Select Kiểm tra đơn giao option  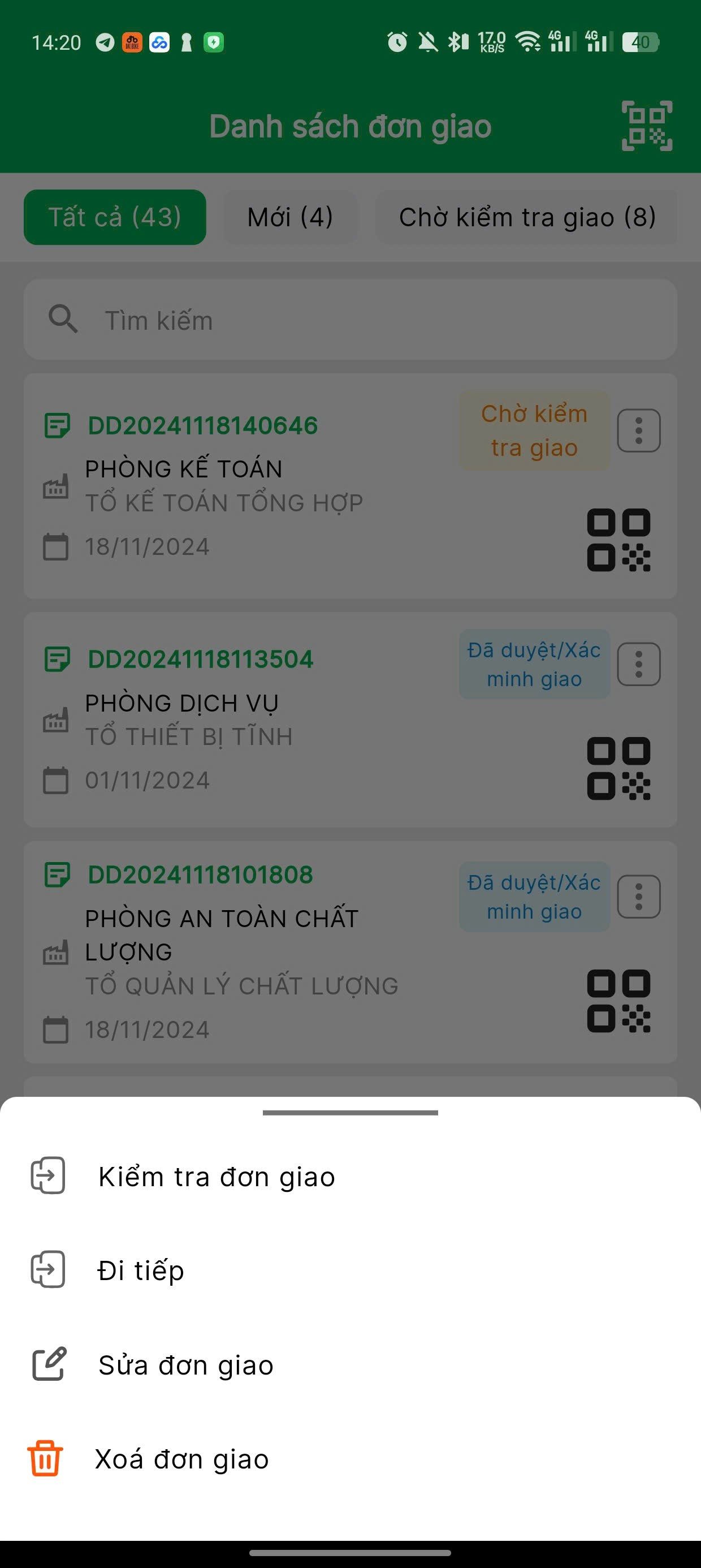pyautogui.click(x=216, y=1176)
